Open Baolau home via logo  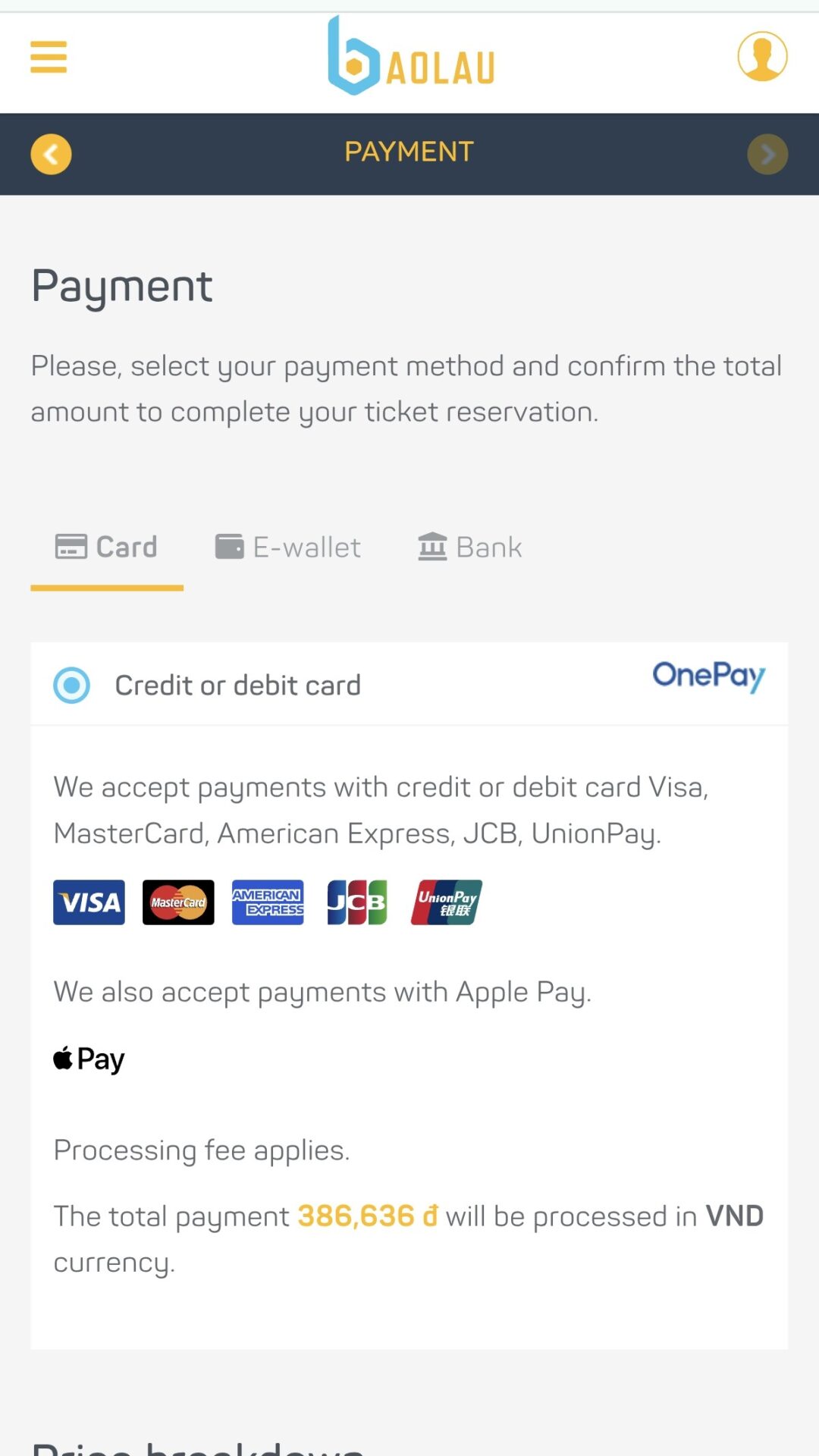coord(411,56)
